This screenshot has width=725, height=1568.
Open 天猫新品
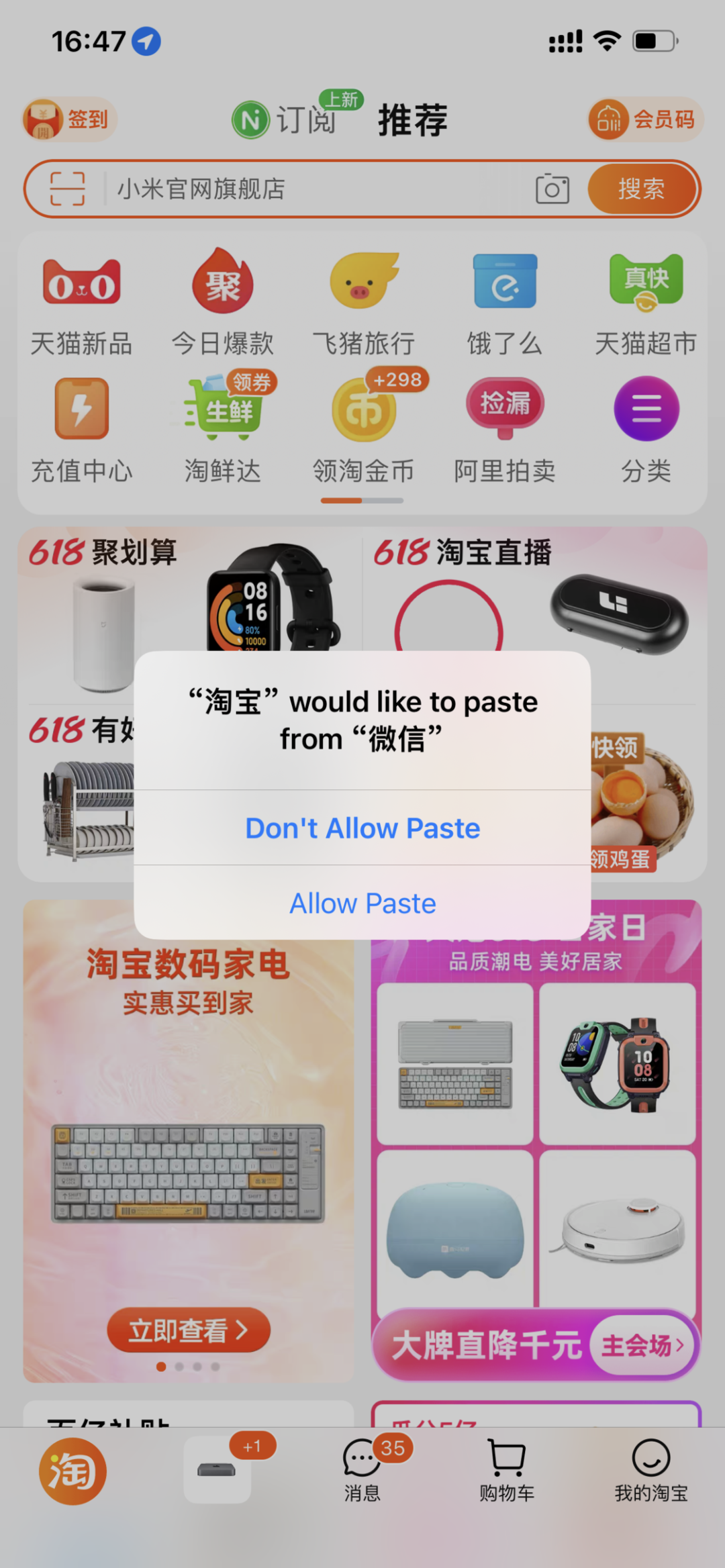coord(81,303)
